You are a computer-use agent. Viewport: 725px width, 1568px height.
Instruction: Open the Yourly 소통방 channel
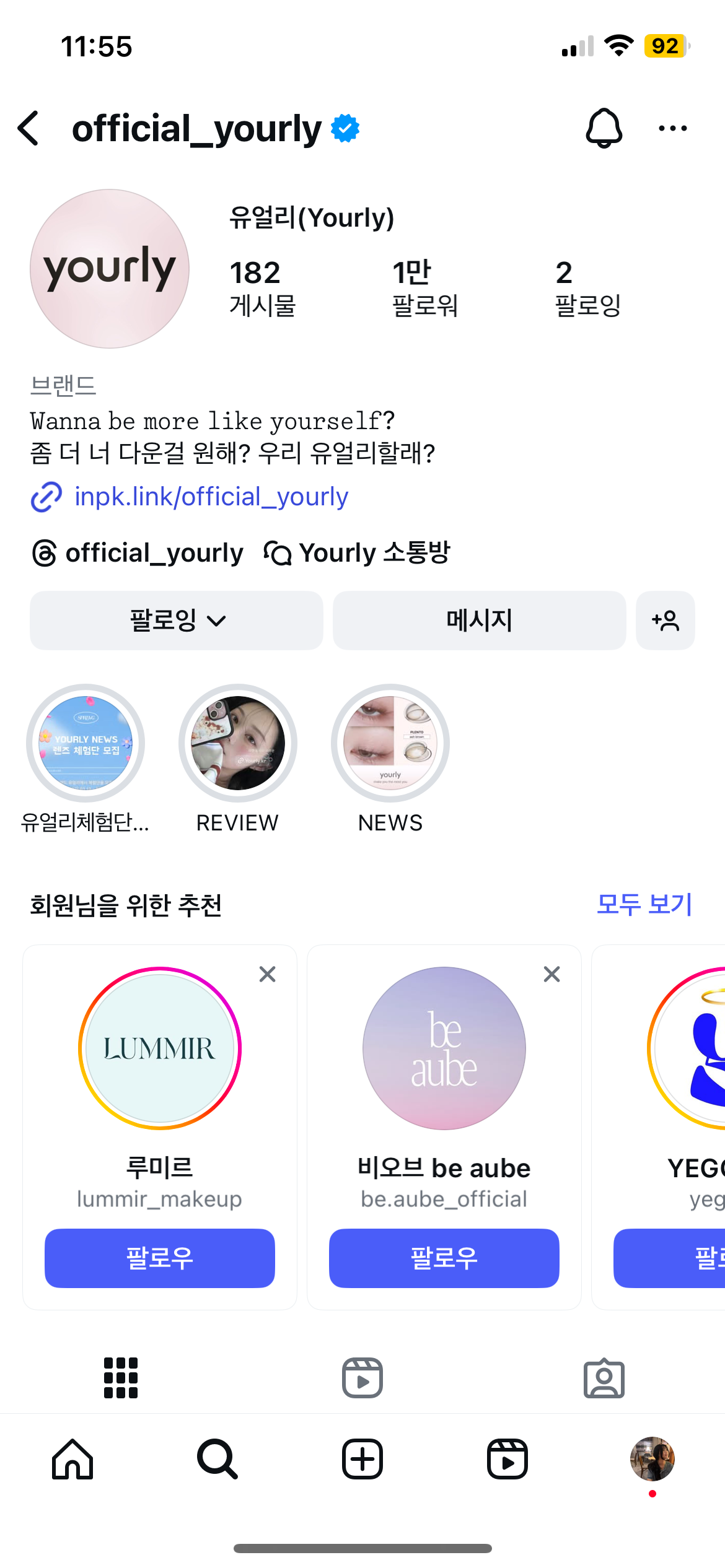click(358, 553)
